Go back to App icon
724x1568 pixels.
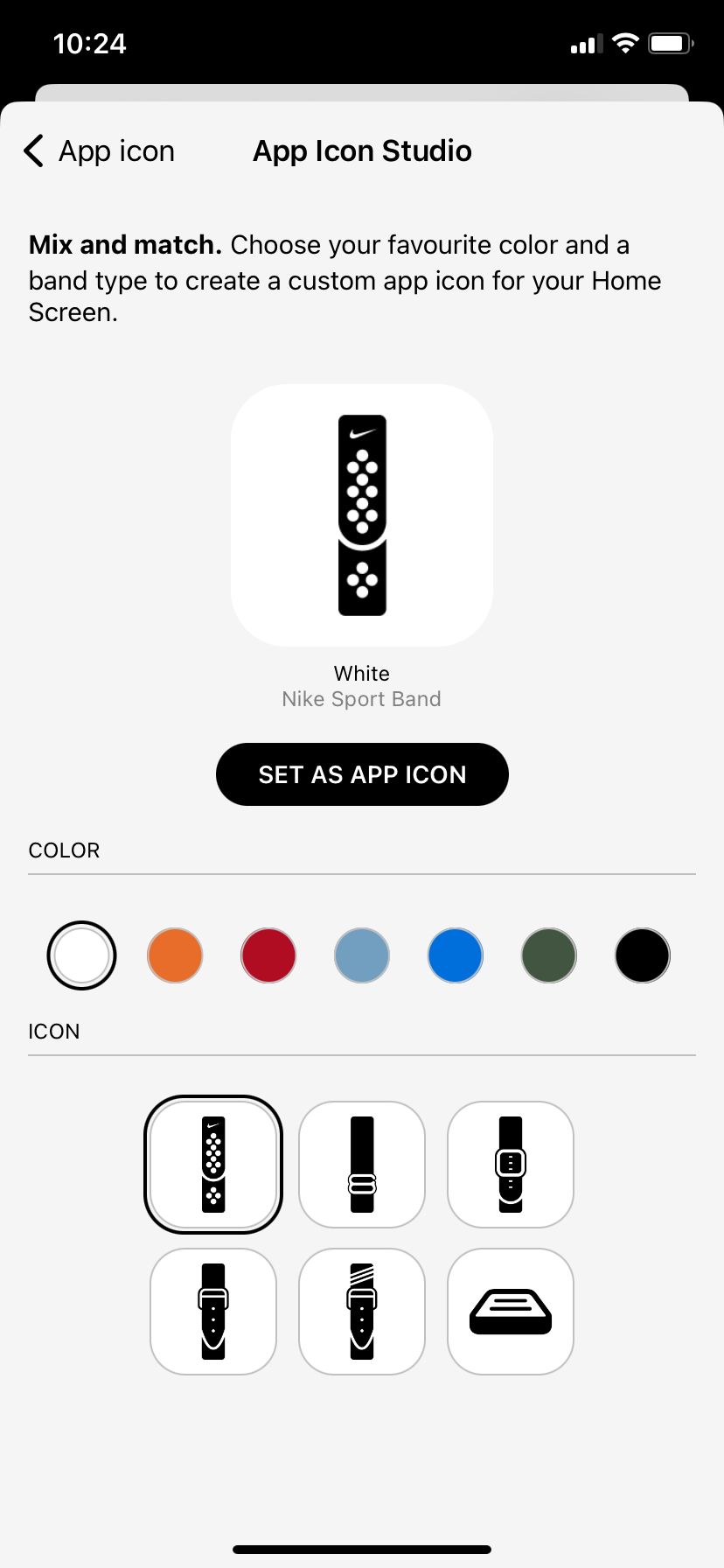[x=99, y=151]
